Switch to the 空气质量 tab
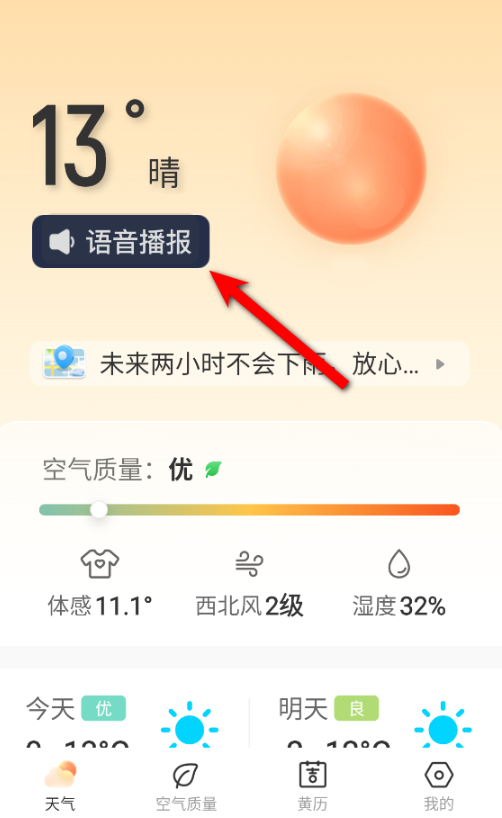502x818 pixels. [186, 786]
